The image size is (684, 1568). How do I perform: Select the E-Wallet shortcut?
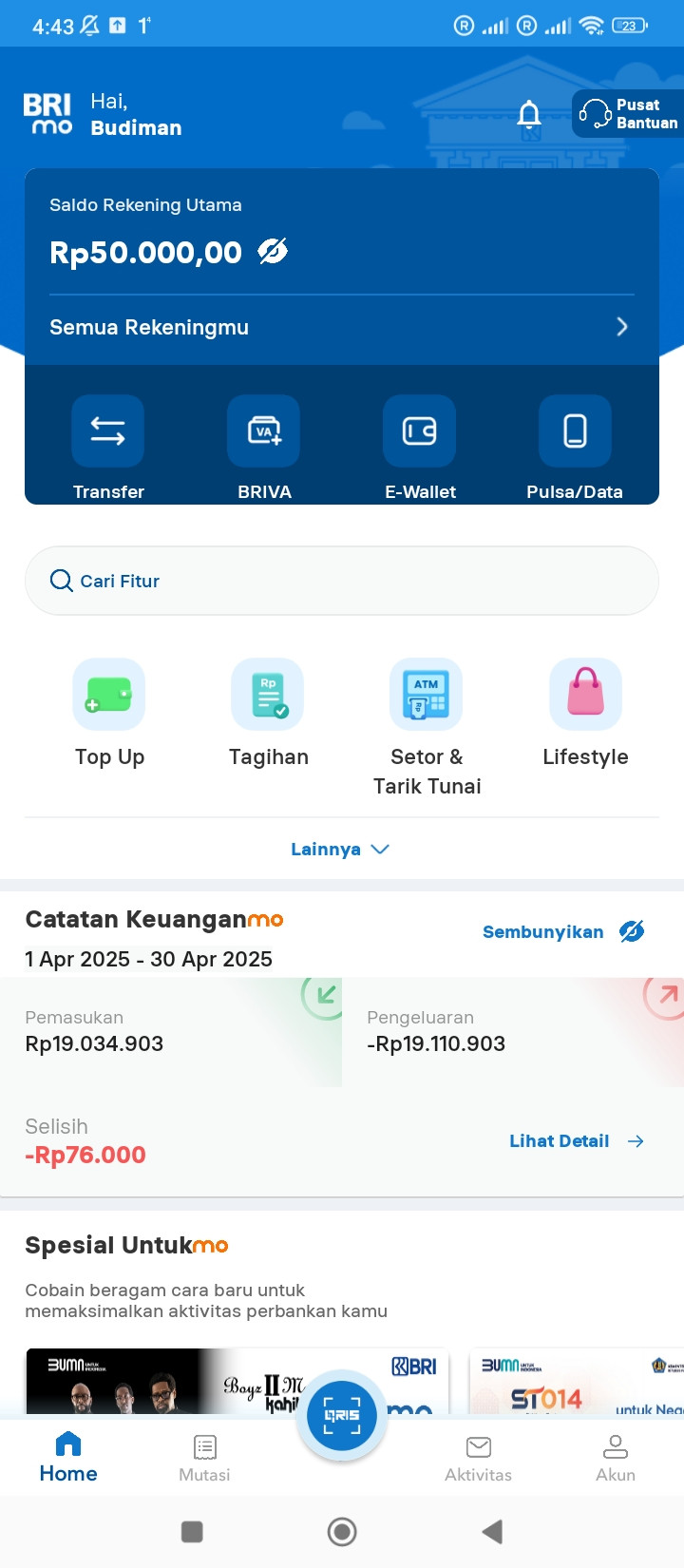point(420,449)
